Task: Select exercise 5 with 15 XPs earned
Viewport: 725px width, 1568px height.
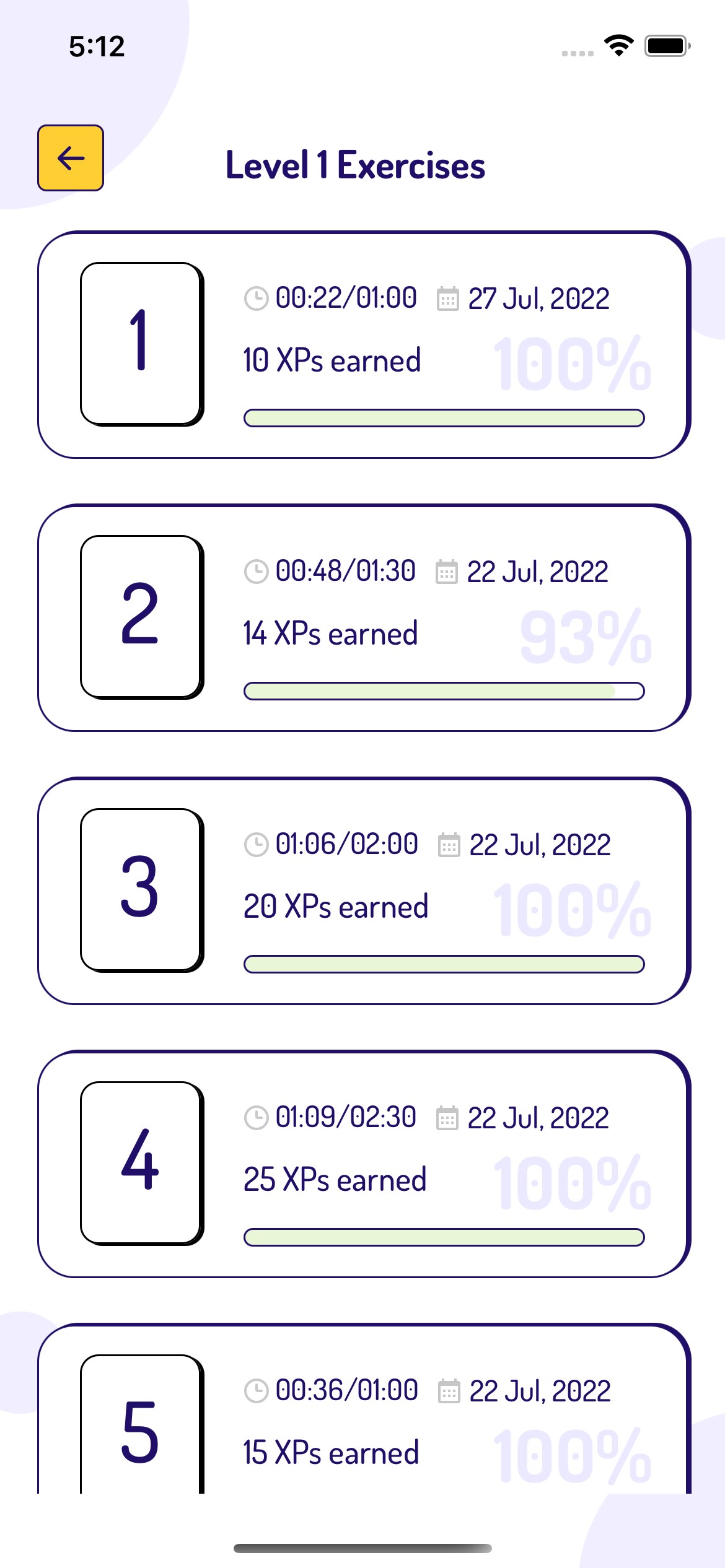Action: tap(364, 1418)
